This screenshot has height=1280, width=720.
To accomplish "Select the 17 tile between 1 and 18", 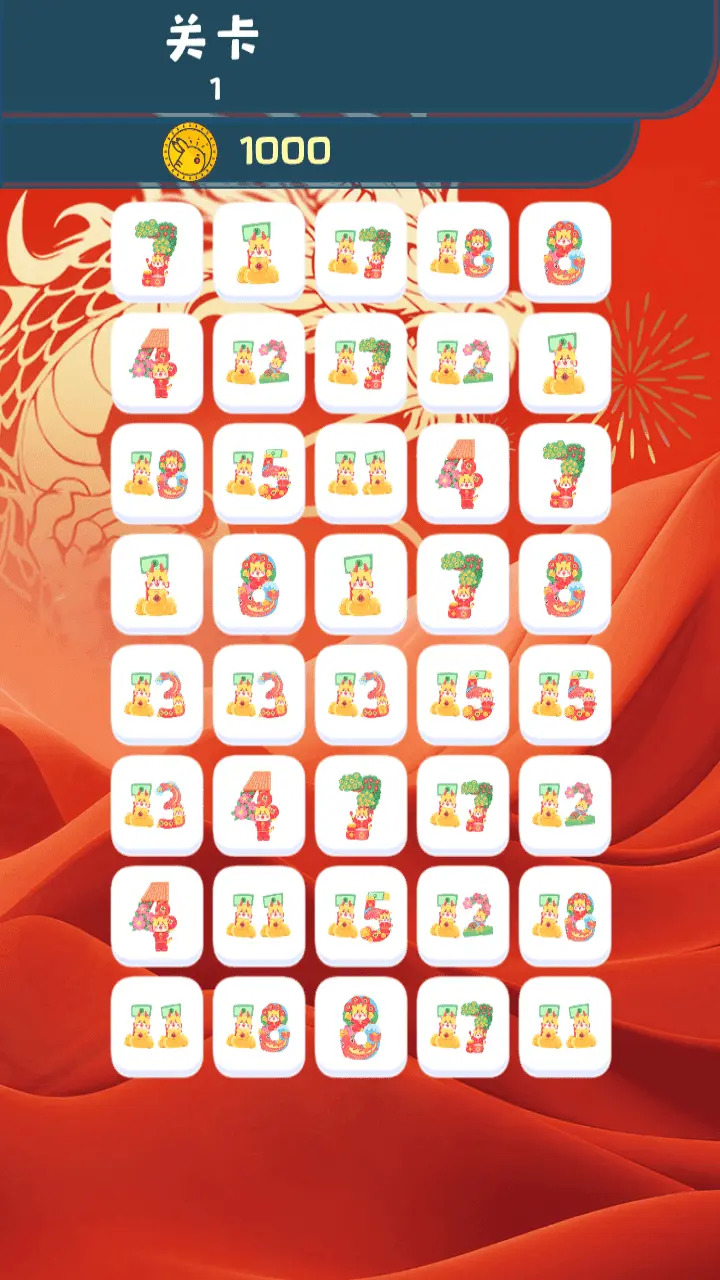I will [x=361, y=251].
